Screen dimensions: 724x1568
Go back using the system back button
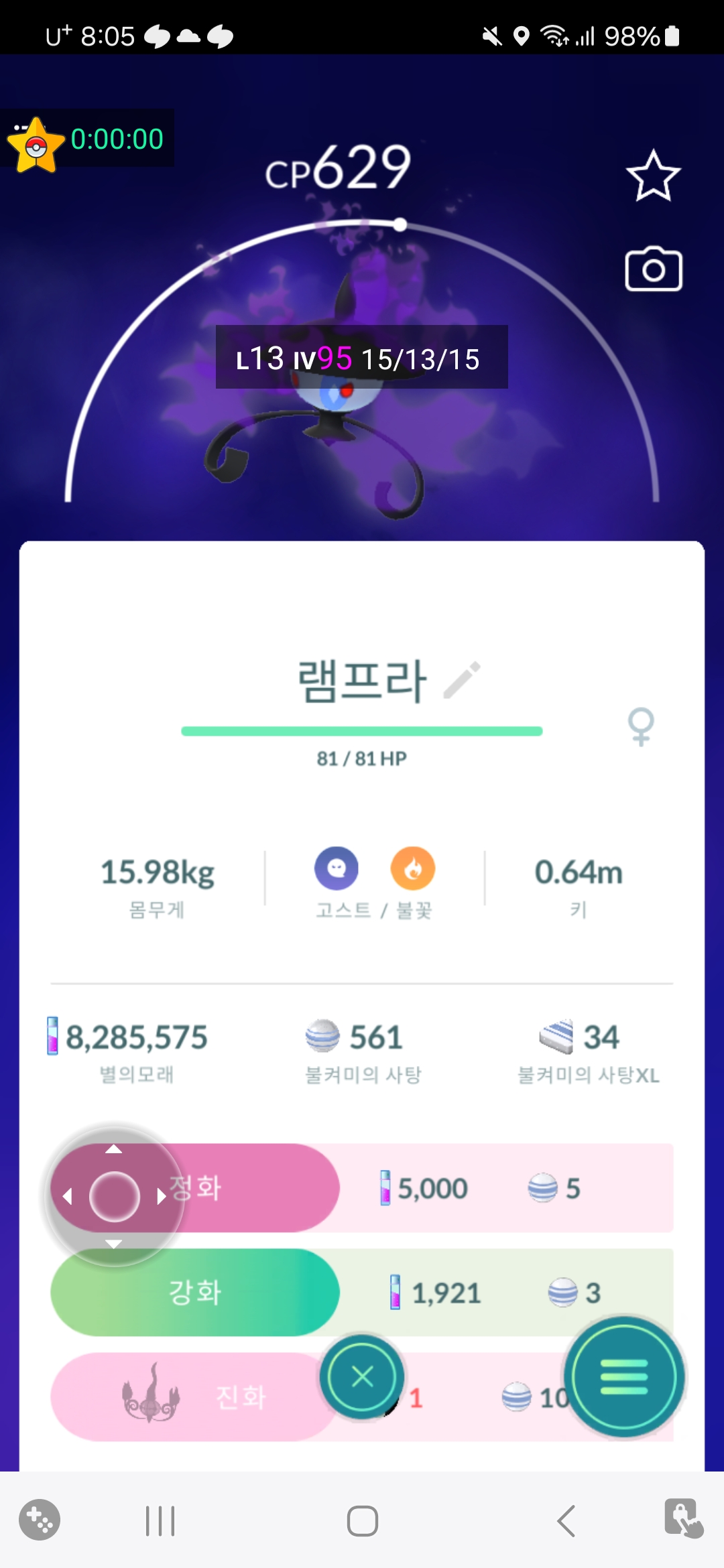pyautogui.click(x=566, y=1520)
